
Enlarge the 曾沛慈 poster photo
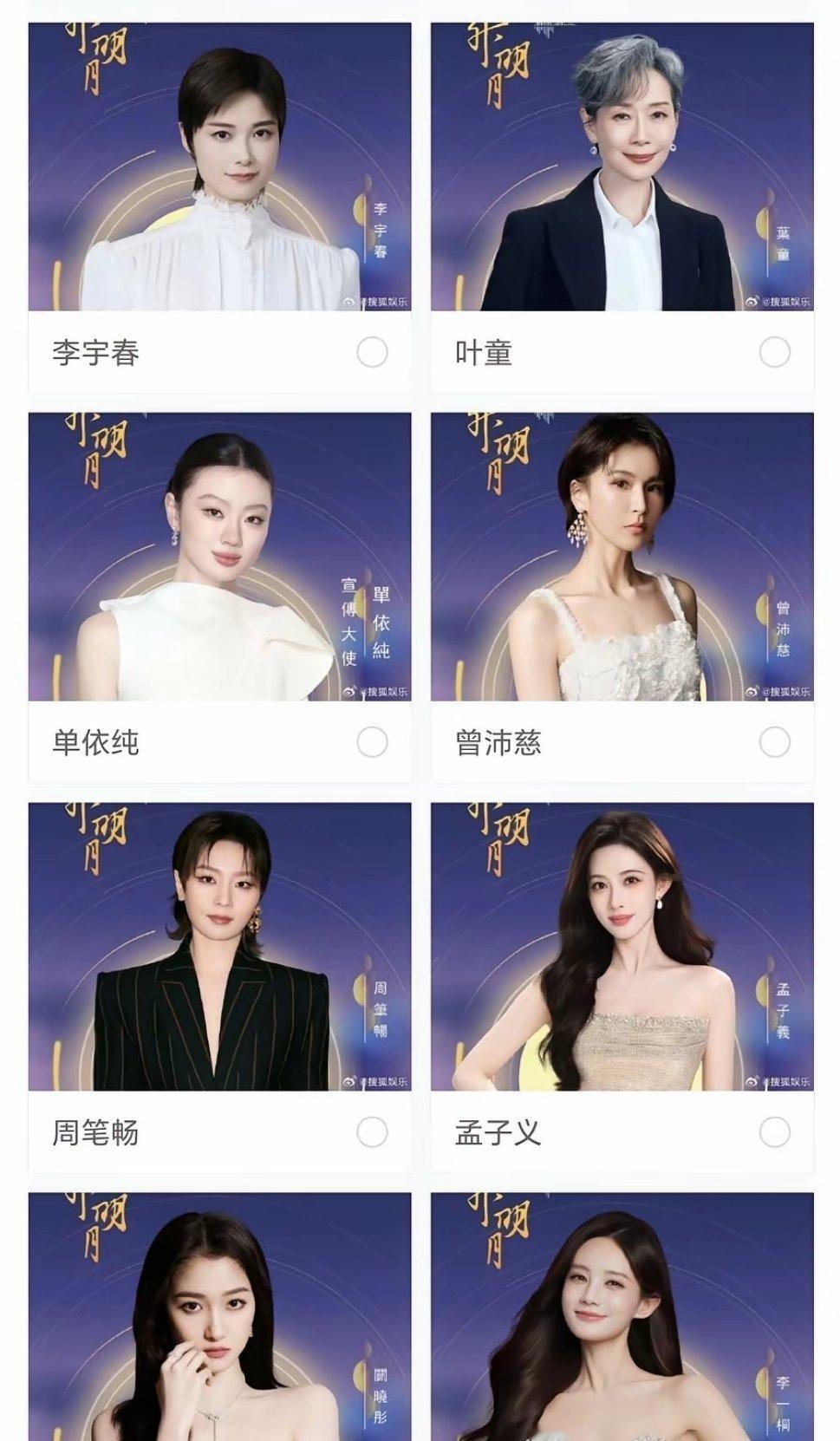622,557
